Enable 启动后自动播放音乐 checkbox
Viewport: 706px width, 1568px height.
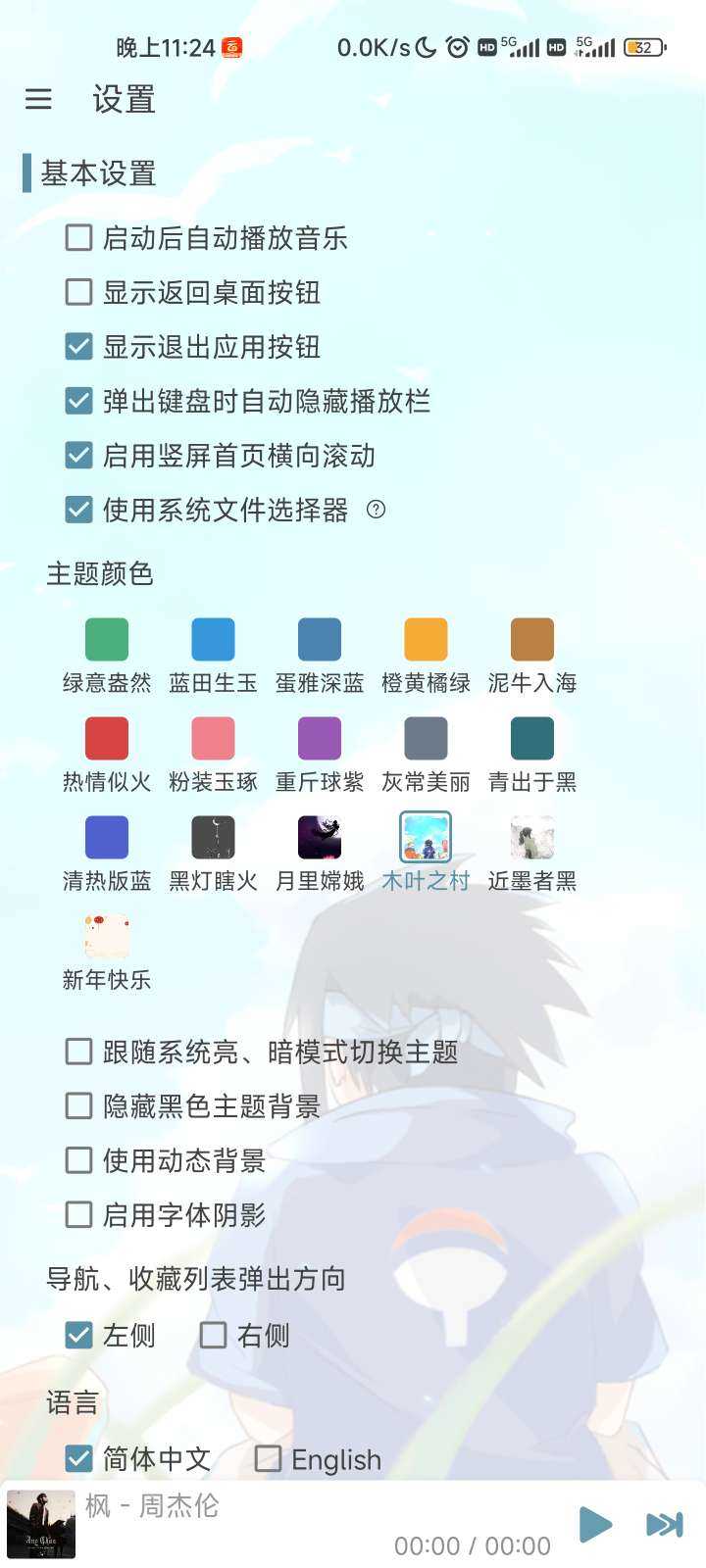click(78, 238)
